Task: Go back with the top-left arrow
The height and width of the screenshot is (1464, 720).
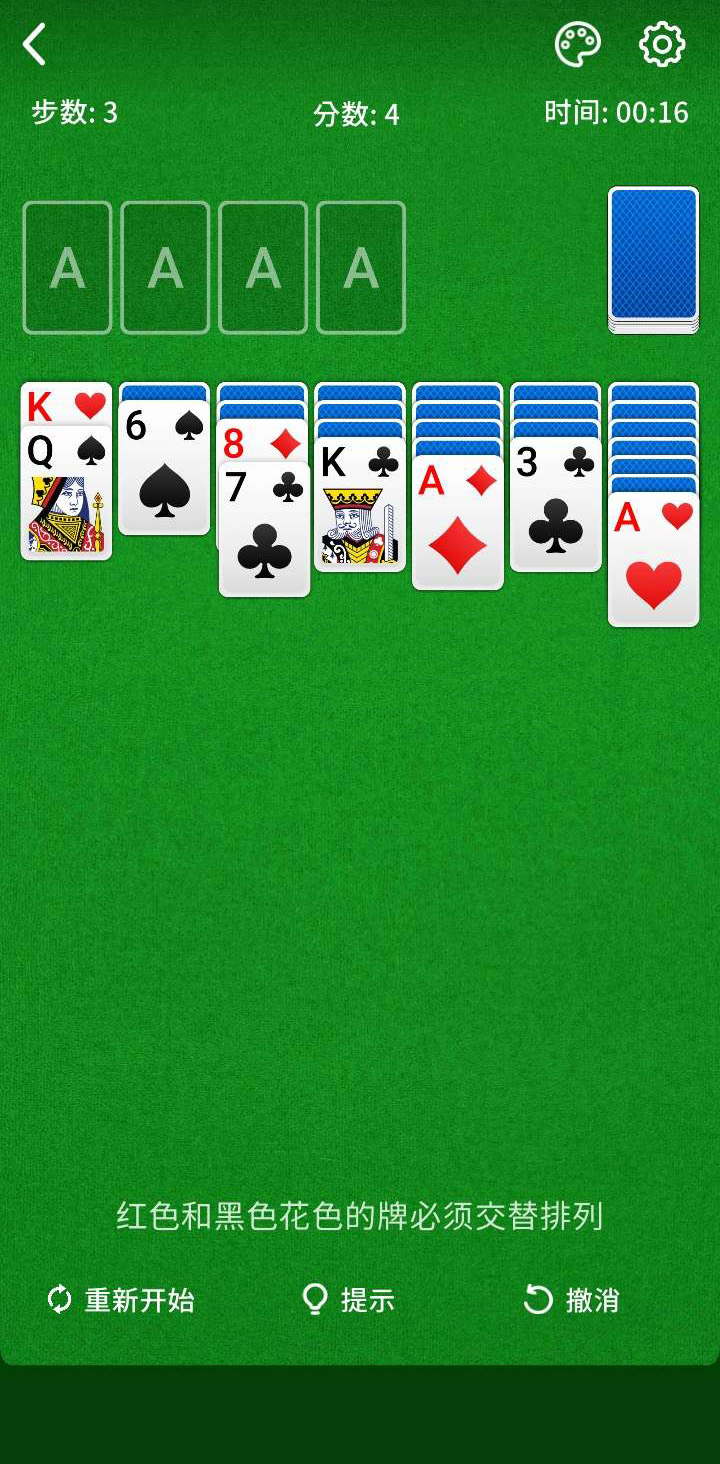Action: tap(35, 45)
